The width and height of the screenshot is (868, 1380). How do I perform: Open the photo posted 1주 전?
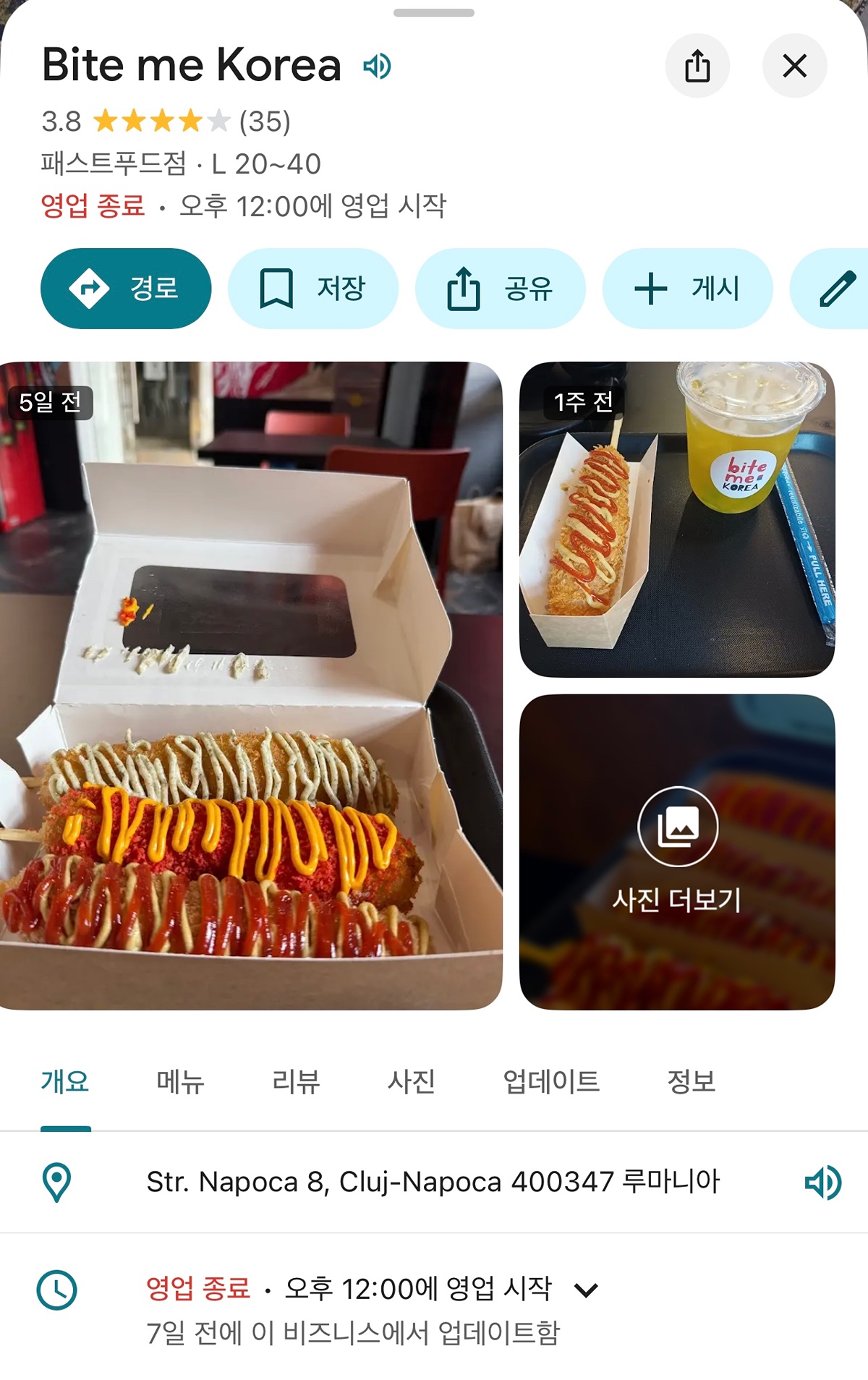677,519
